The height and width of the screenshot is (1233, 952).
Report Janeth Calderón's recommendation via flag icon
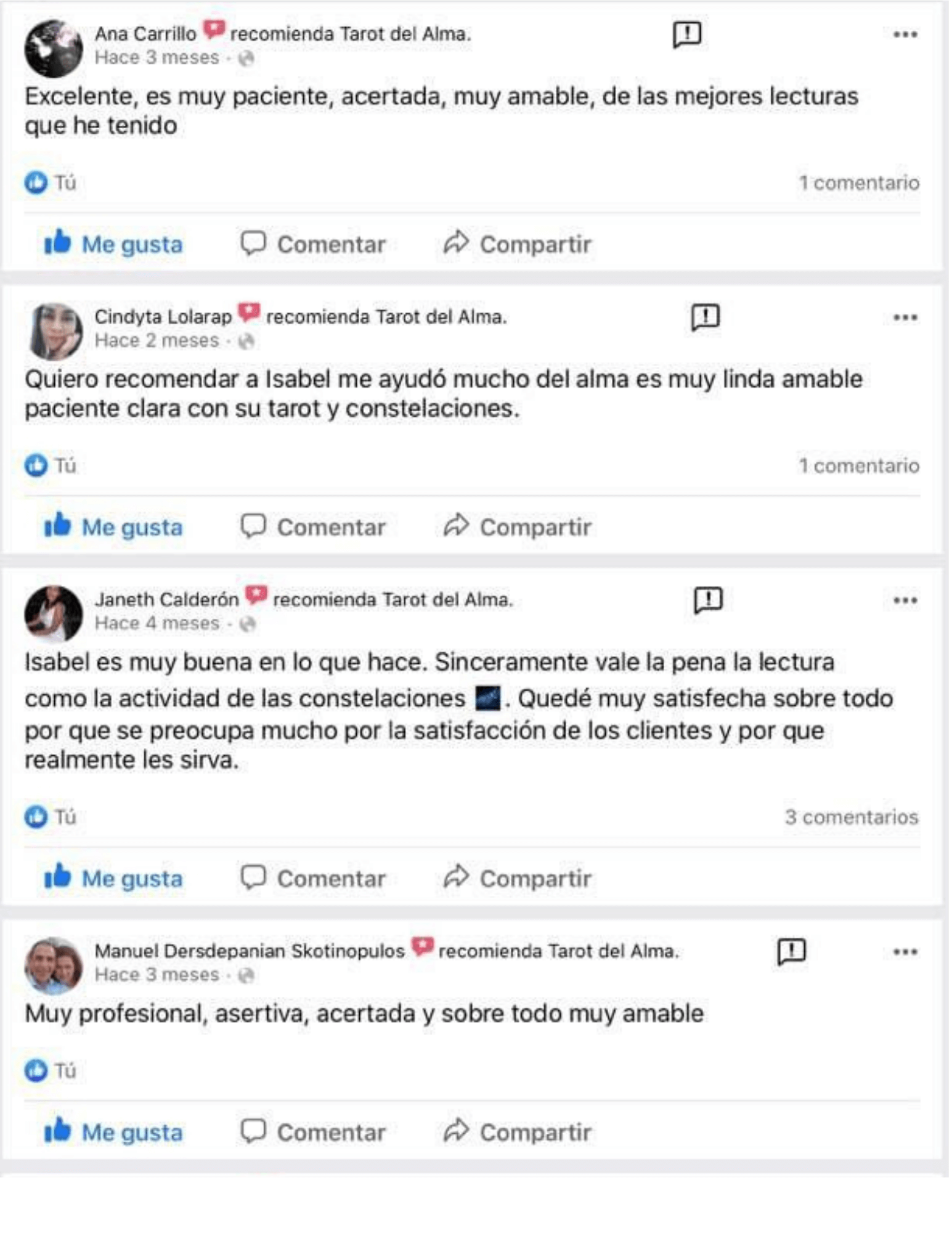tap(708, 599)
